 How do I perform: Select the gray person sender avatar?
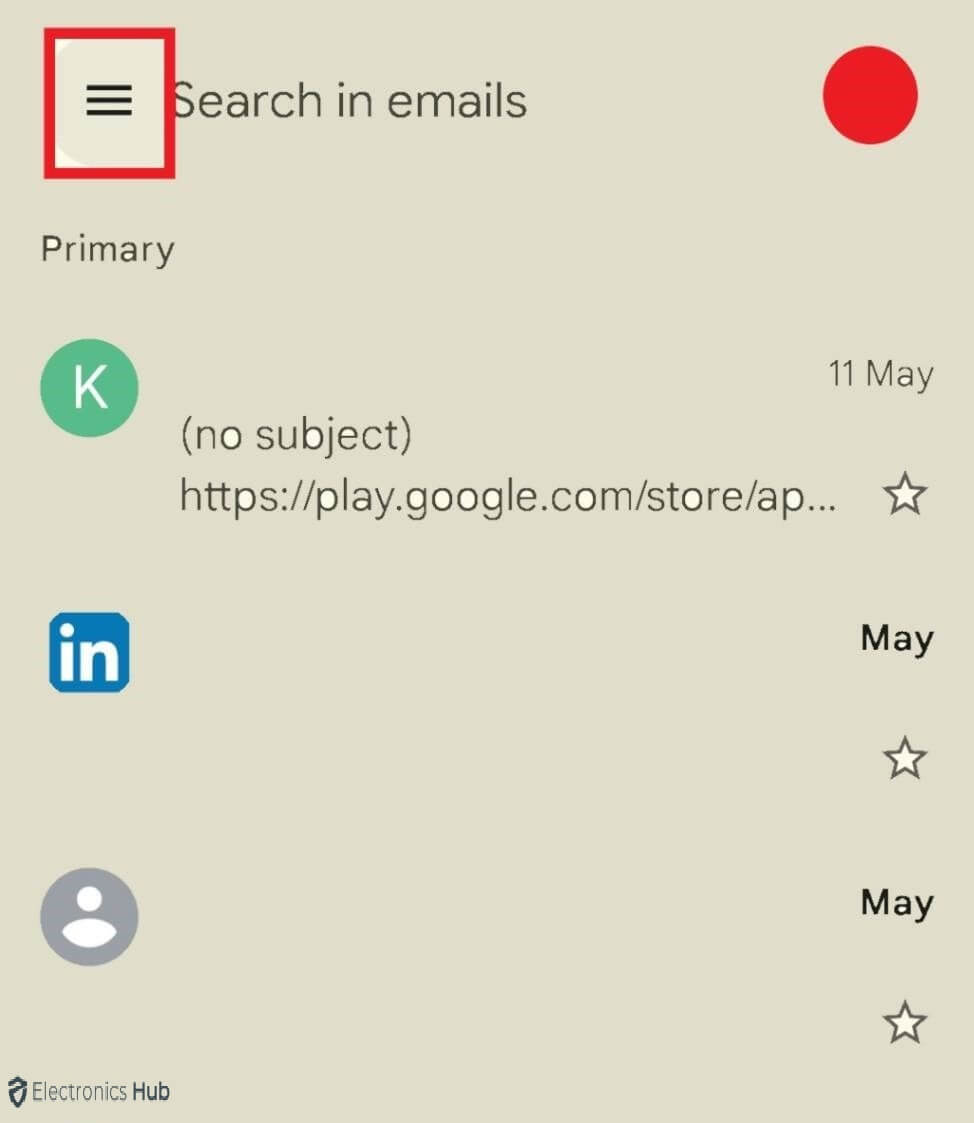(89, 917)
